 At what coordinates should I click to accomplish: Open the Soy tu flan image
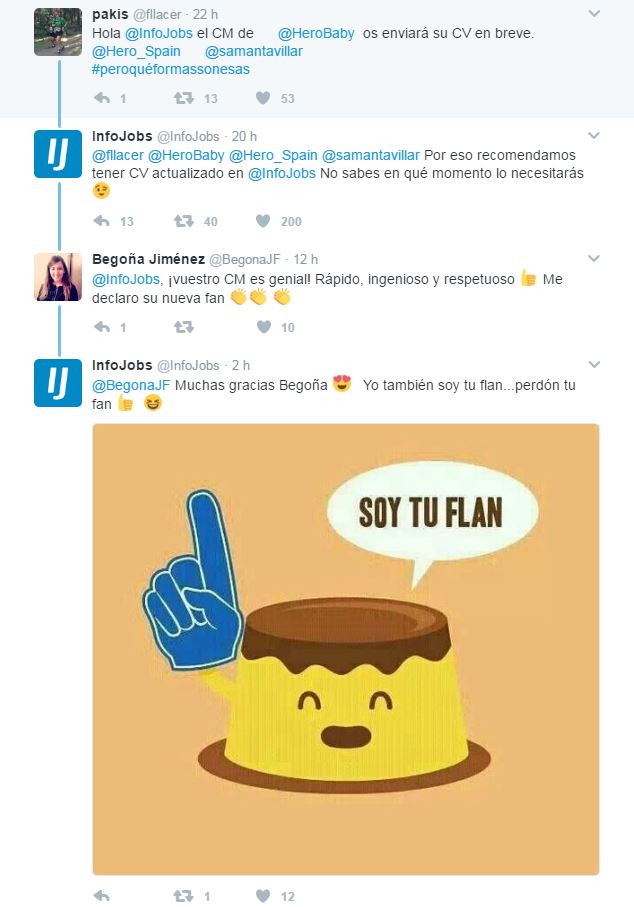[346, 649]
